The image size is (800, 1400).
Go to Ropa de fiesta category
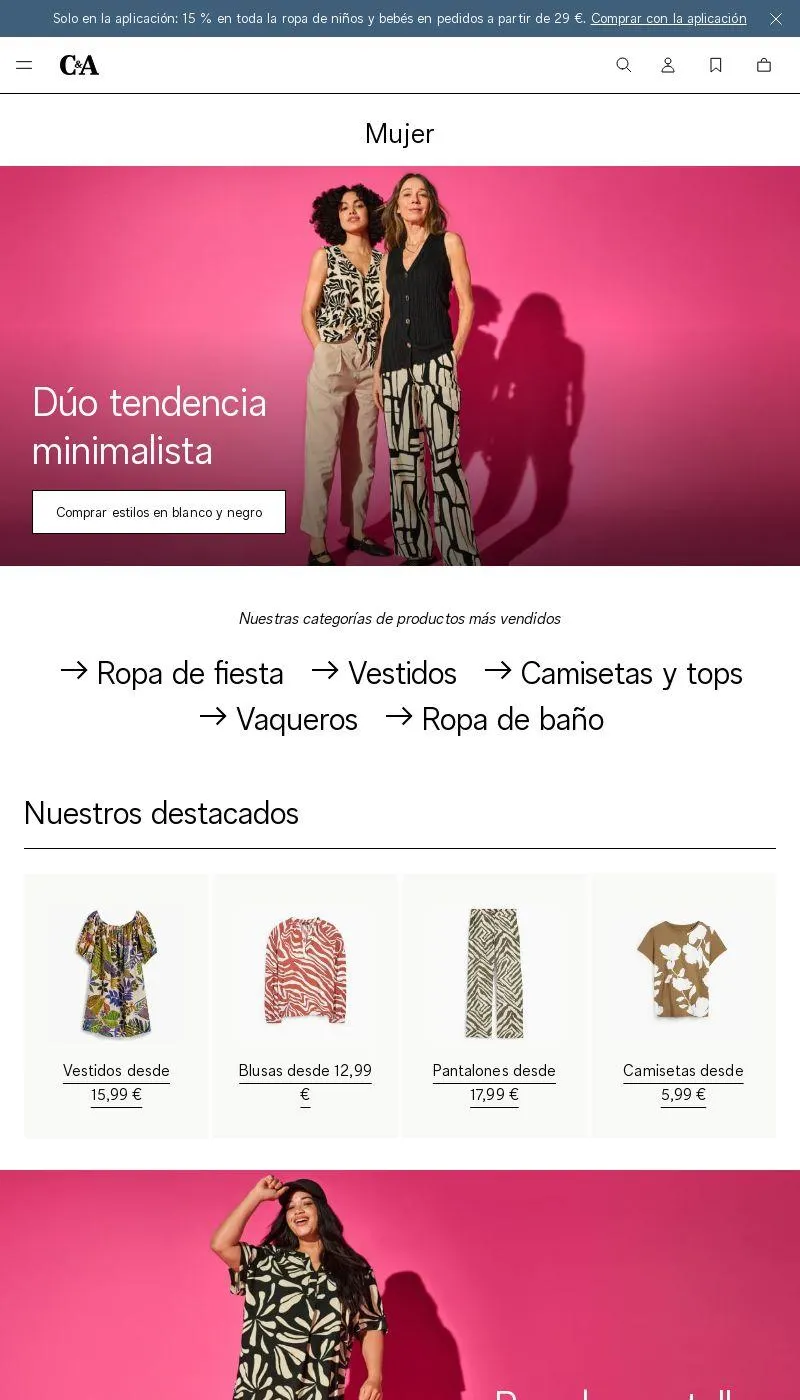coord(172,673)
